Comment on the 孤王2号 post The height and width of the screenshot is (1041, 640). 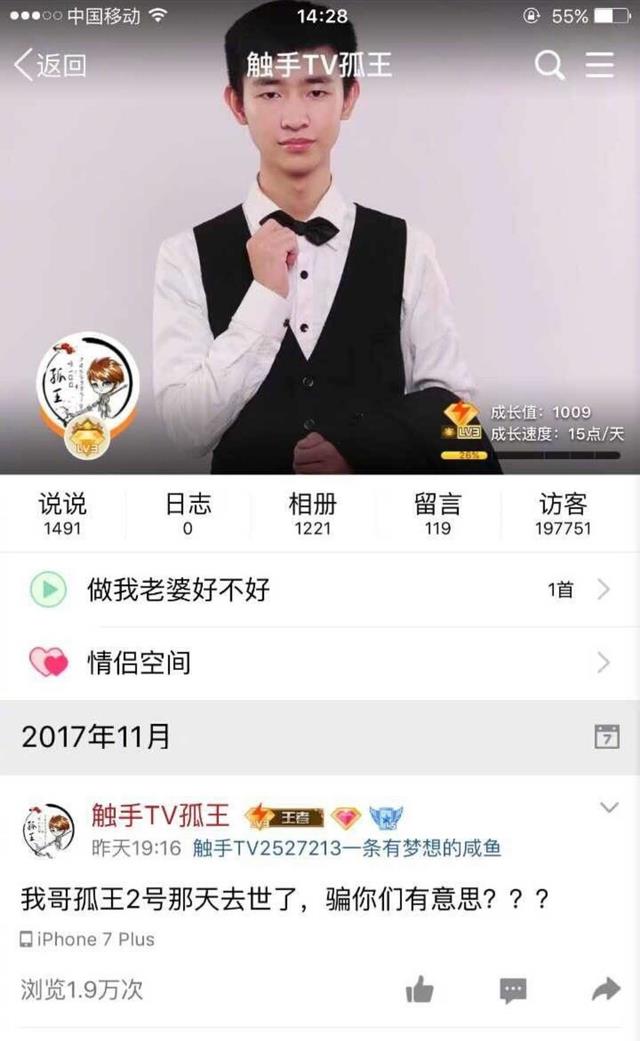click(x=513, y=990)
